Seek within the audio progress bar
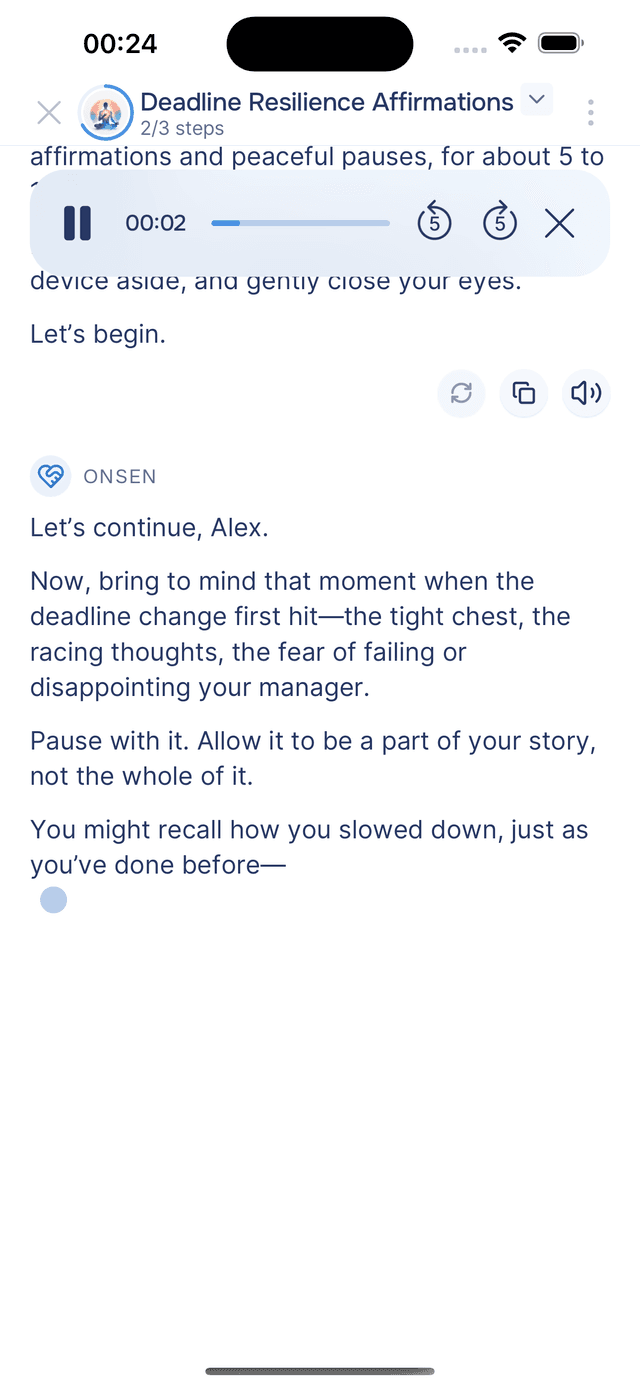The width and height of the screenshot is (640, 1387). [x=300, y=223]
